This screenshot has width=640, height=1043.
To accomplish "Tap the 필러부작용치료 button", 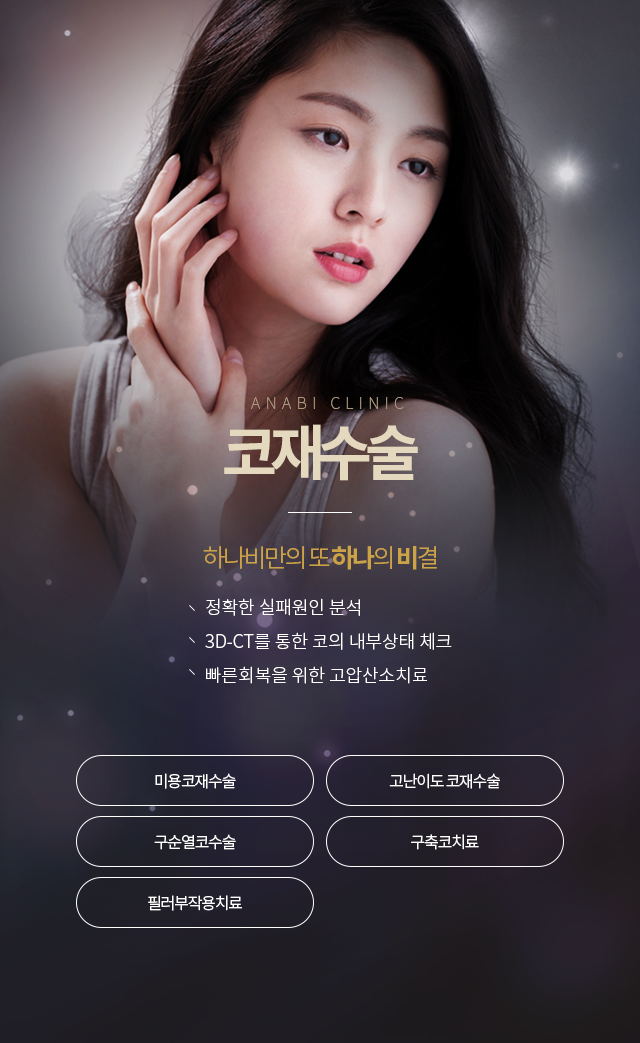I will pos(195,902).
